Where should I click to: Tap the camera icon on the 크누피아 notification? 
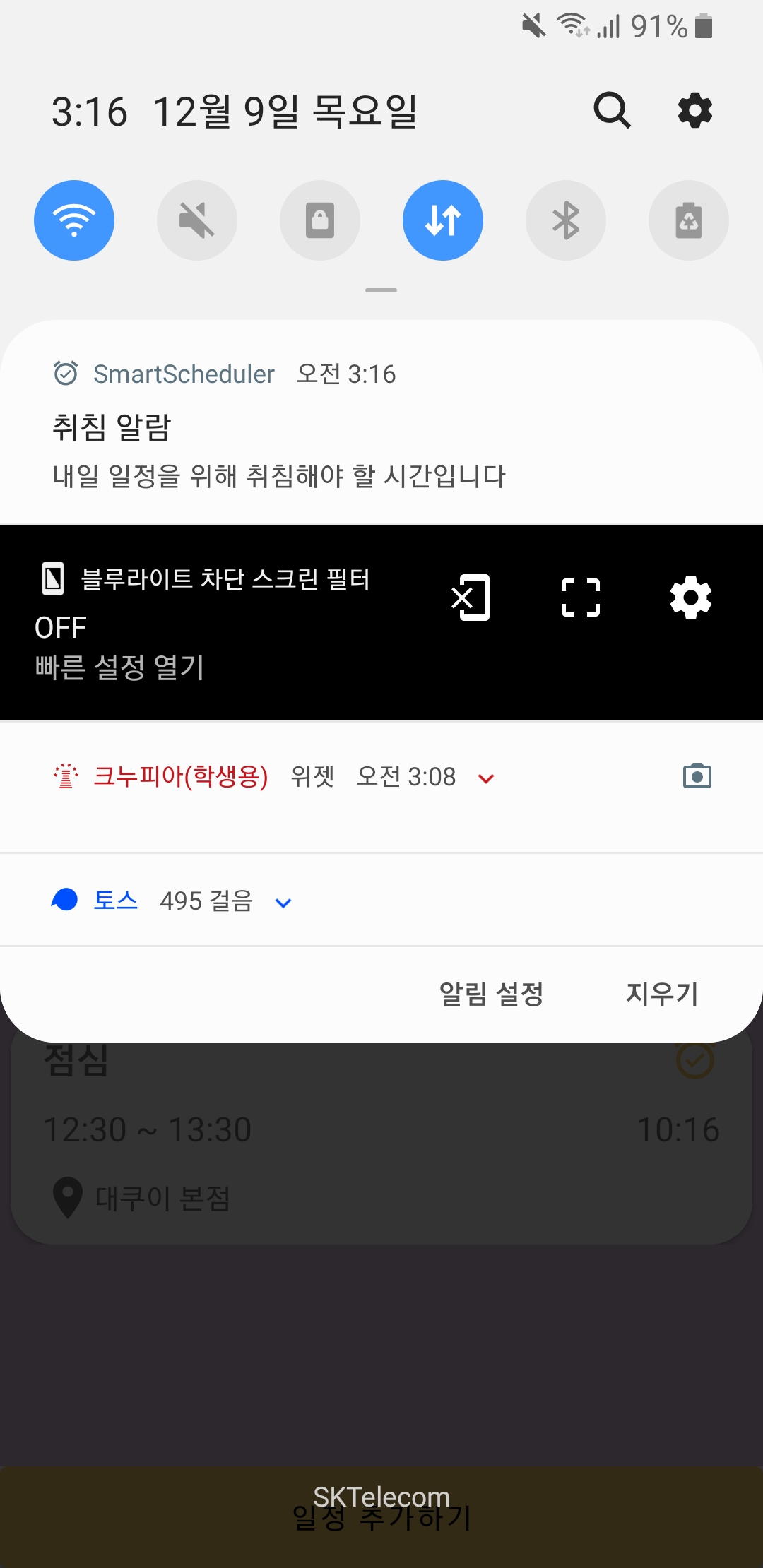697,776
